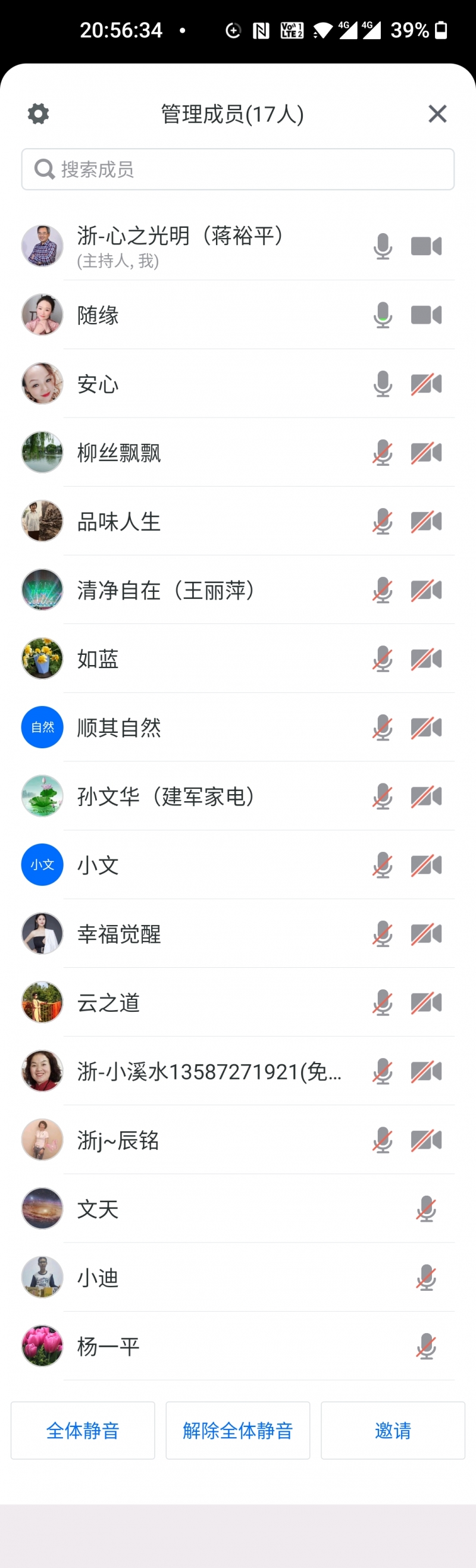Mute everyone with 全体静音

(83, 1431)
